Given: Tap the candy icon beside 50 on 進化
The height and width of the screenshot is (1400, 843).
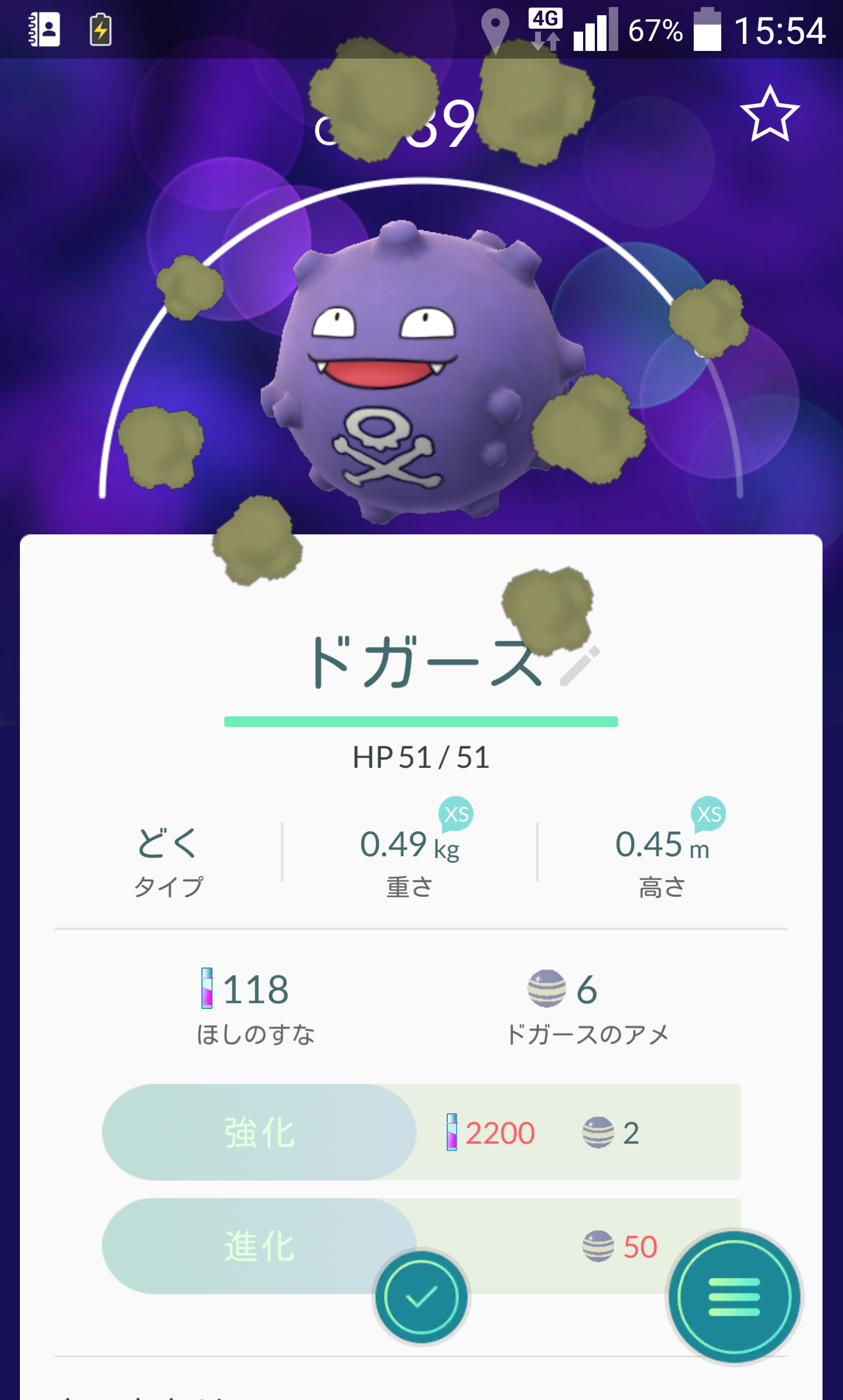Looking at the screenshot, I should pyautogui.click(x=599, y=1247).
